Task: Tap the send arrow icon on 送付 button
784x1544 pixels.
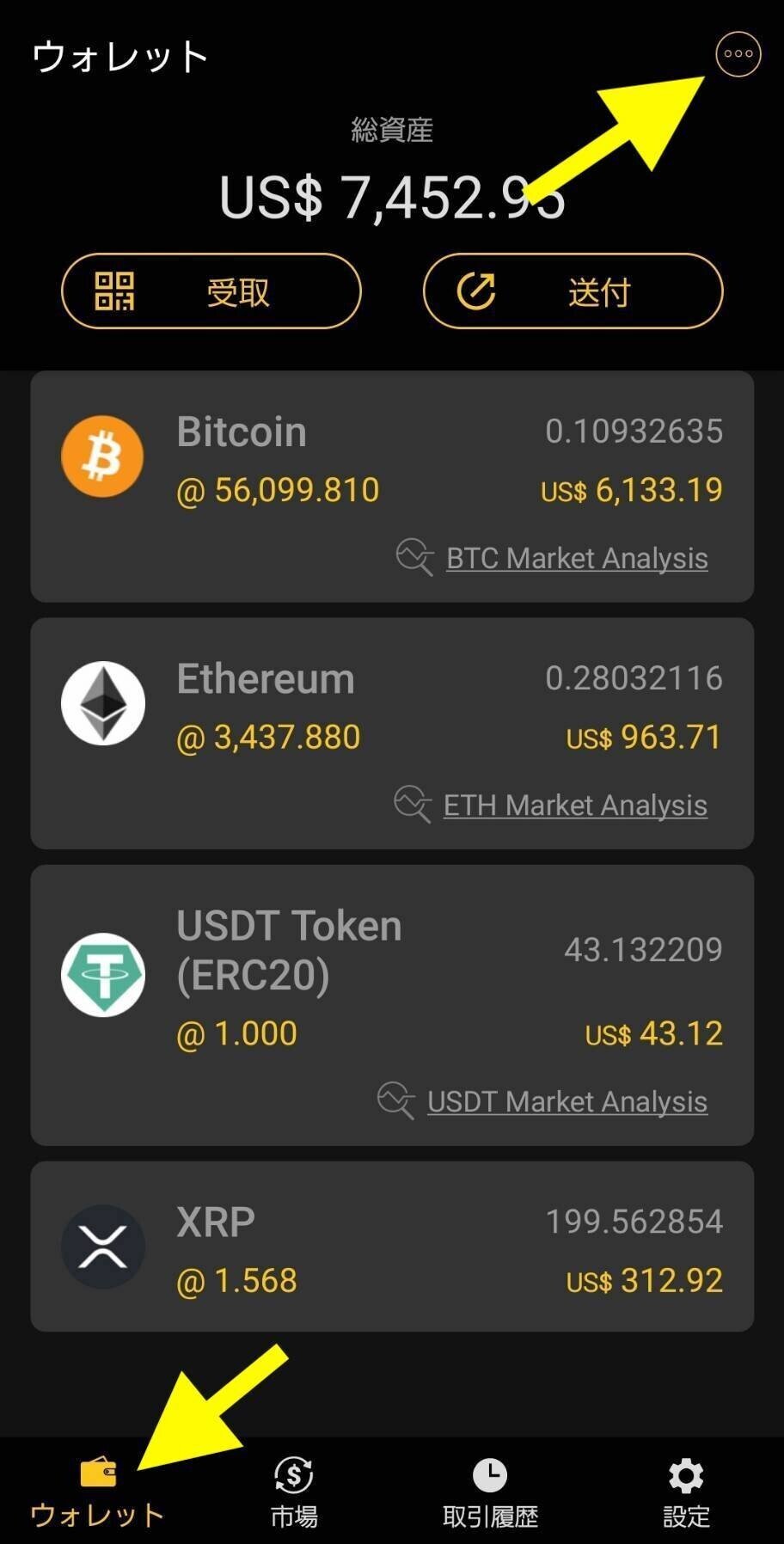Action: pyautogui.click(x=475, y=291)
